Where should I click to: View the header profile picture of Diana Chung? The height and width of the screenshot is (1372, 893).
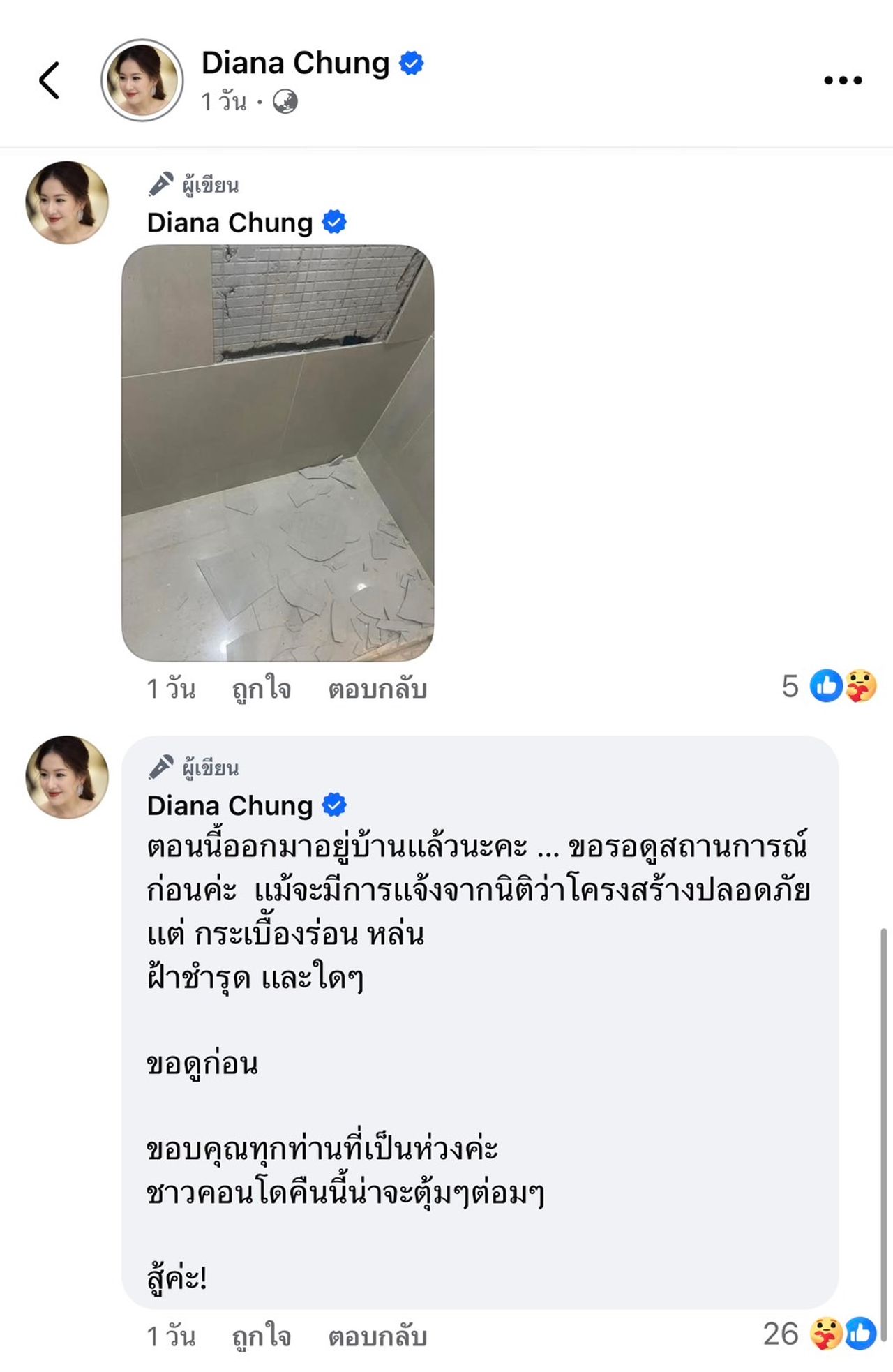click(142, 80)
